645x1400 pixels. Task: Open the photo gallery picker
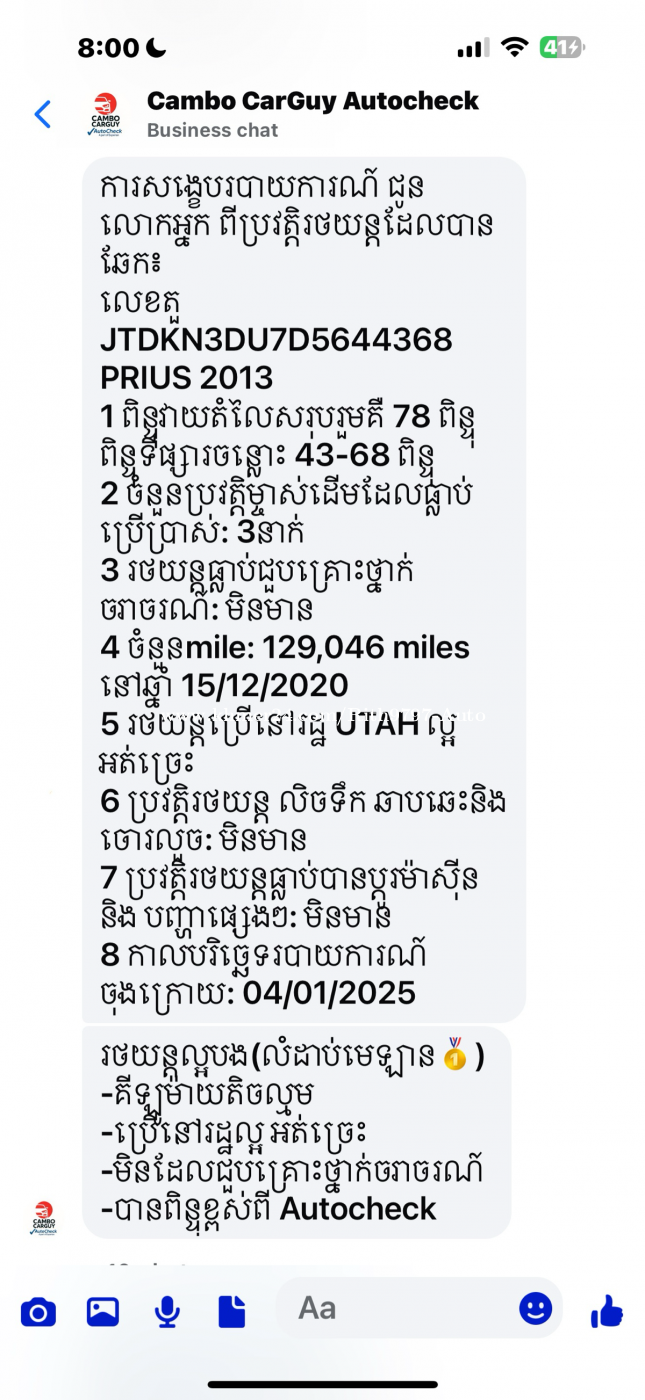click(102, 1311)
